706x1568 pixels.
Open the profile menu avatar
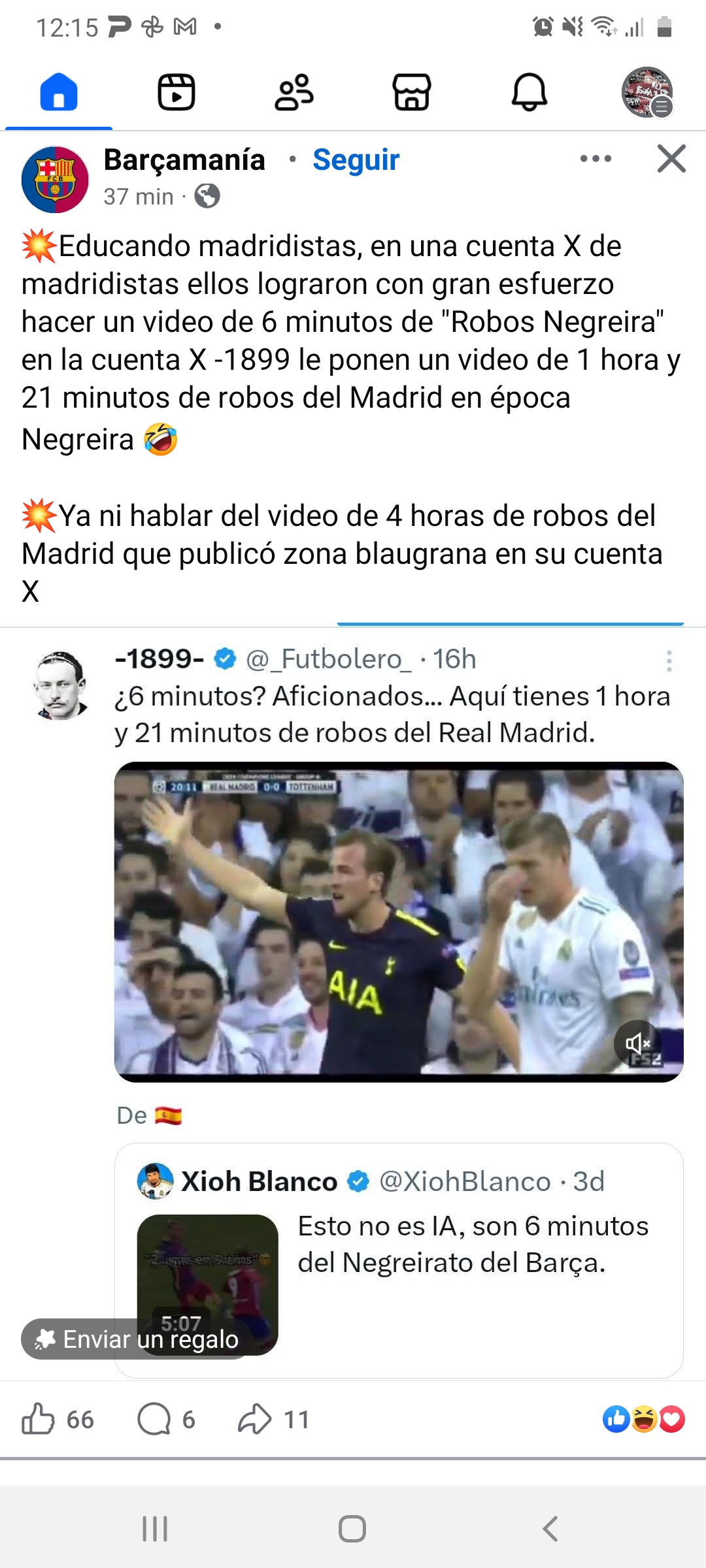(647, 92)
